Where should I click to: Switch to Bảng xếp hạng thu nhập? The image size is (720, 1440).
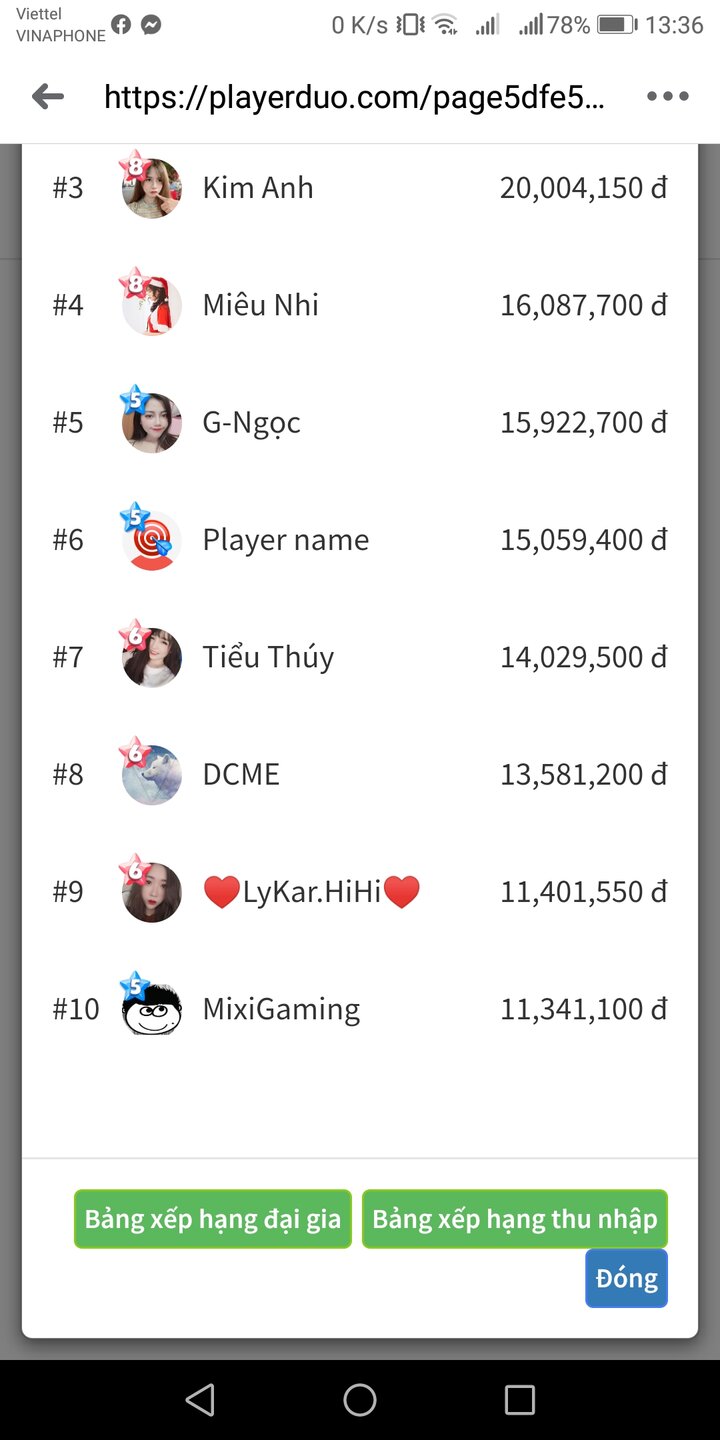point(514,1219)
